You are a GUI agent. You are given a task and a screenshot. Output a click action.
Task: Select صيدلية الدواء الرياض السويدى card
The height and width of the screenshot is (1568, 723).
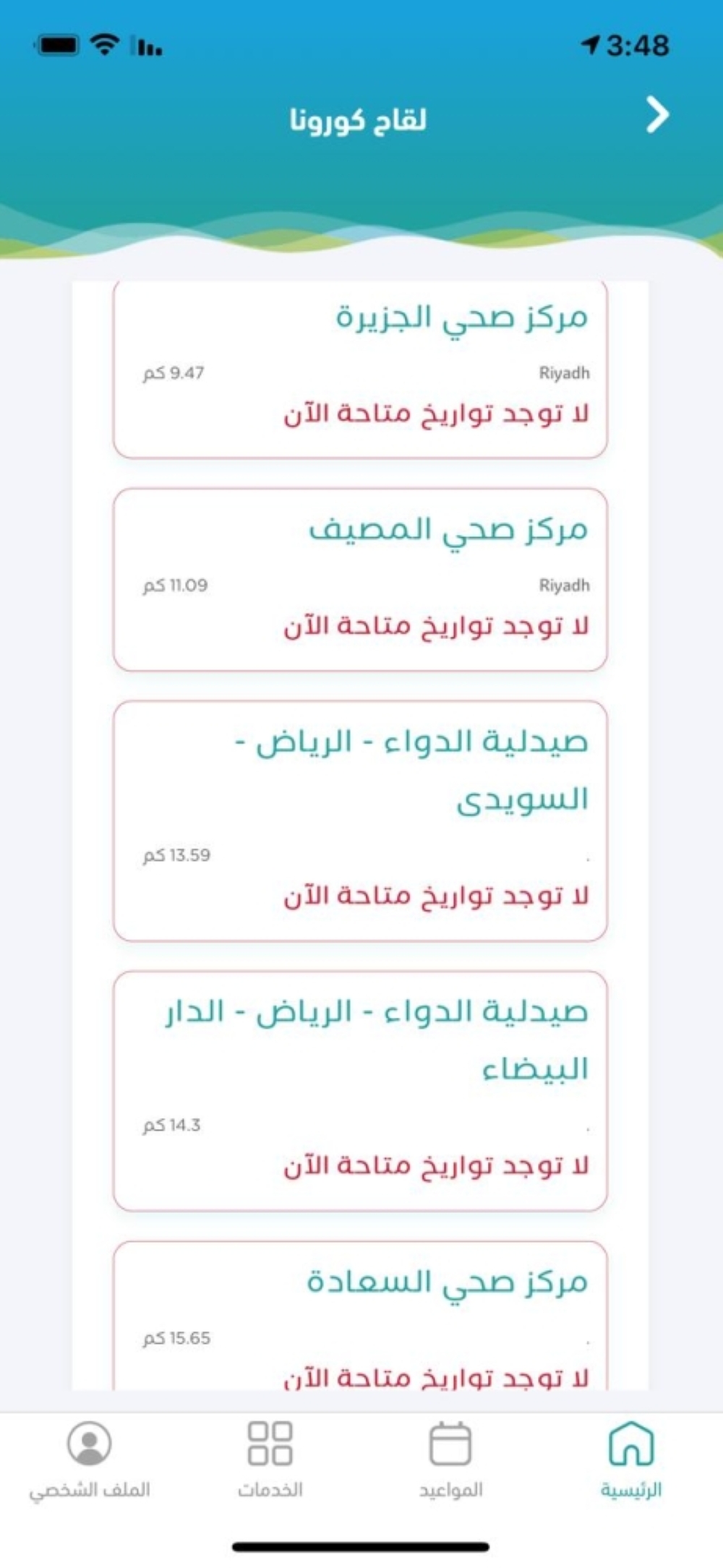click(360, 821)
